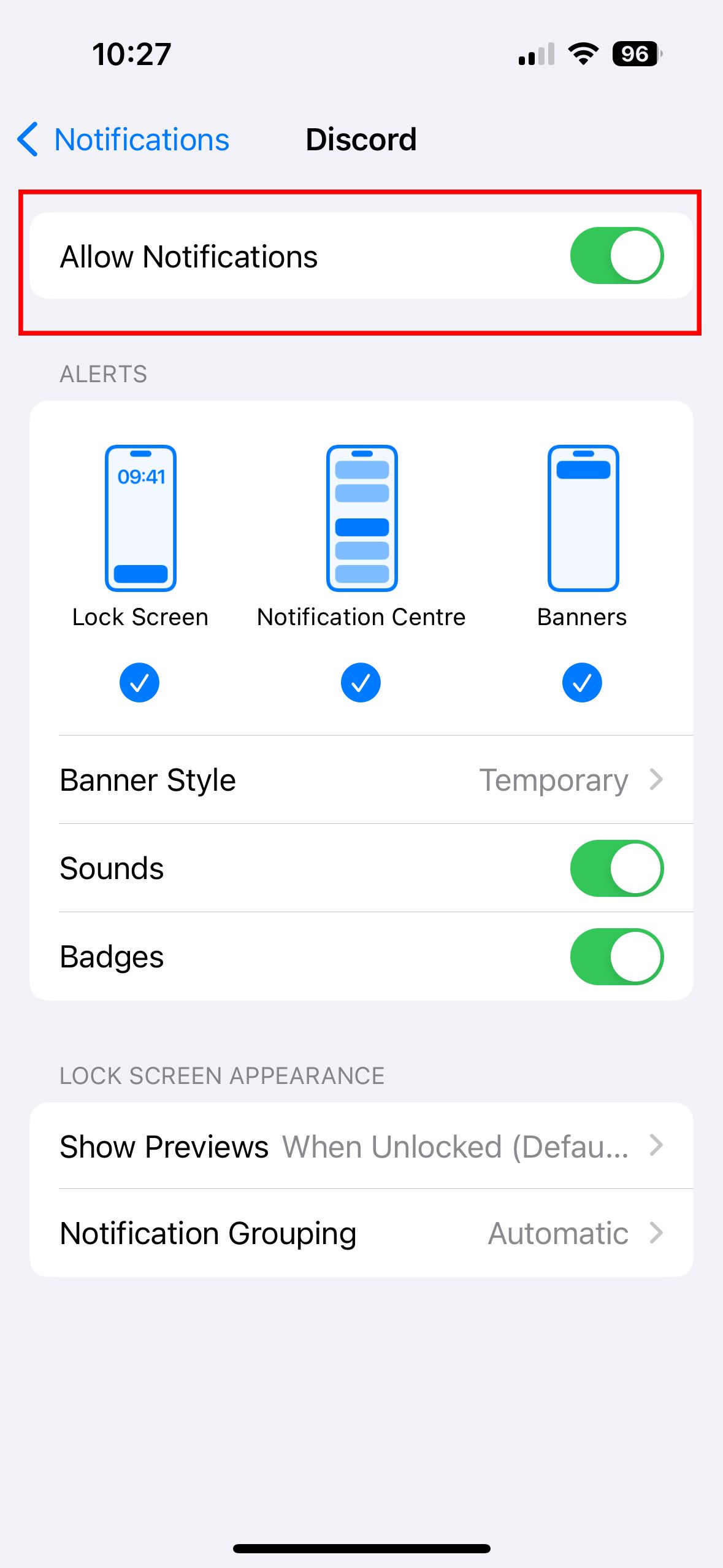723x1568 pixels.
Task: Deselect the Banners checkmark
Action: pos(581,682)
